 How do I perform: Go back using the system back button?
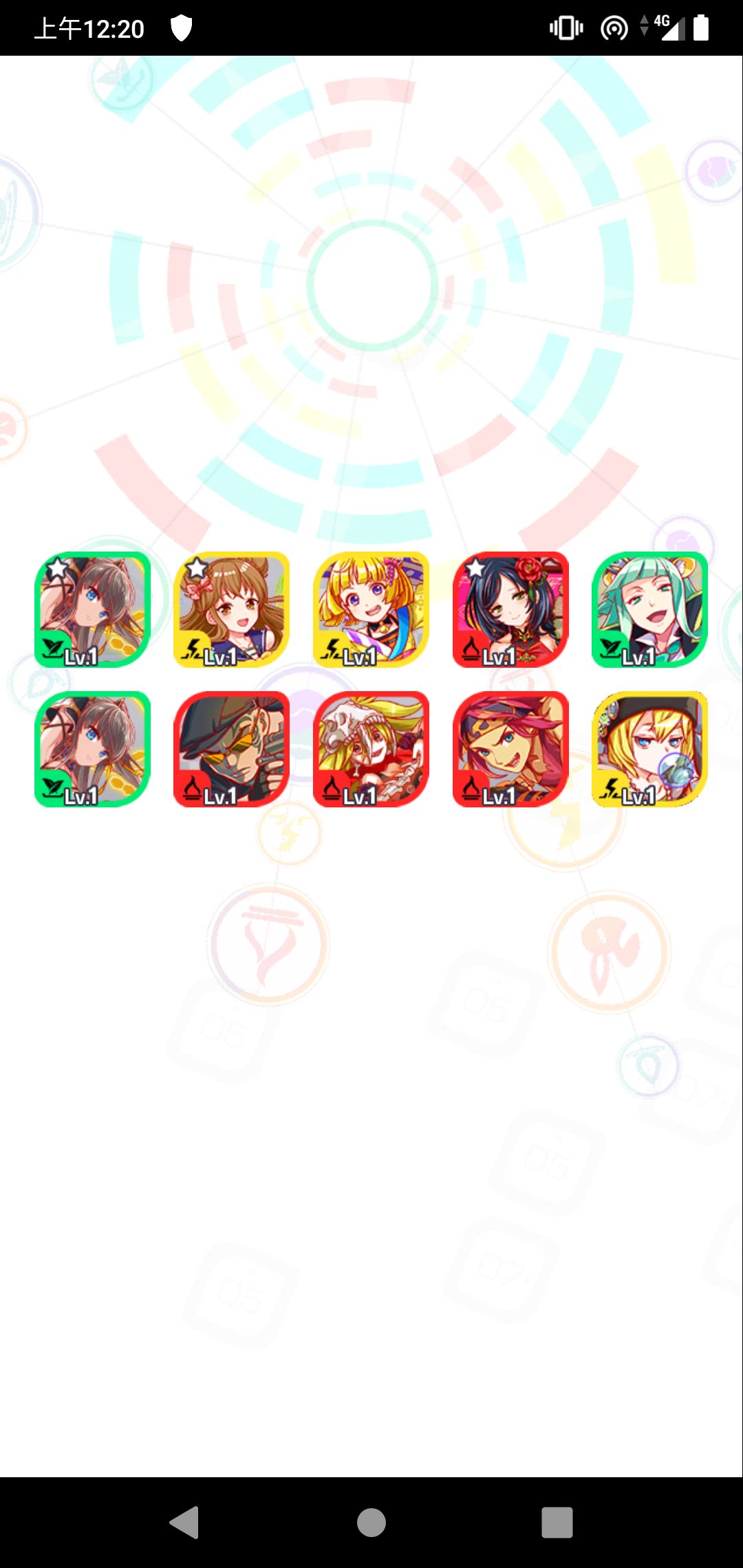click(x=184, y=1522)
